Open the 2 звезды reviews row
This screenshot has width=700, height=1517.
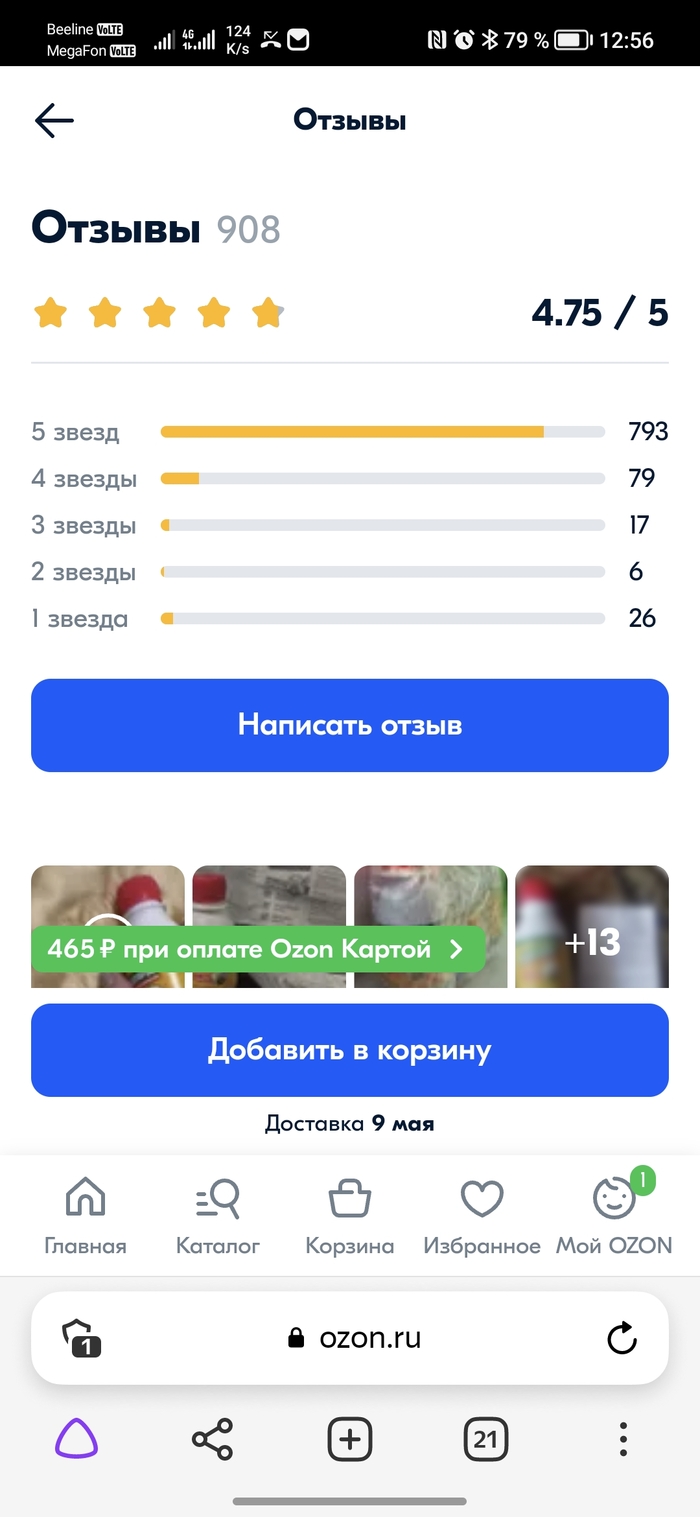pyautogui.click(x=349, y=572)
